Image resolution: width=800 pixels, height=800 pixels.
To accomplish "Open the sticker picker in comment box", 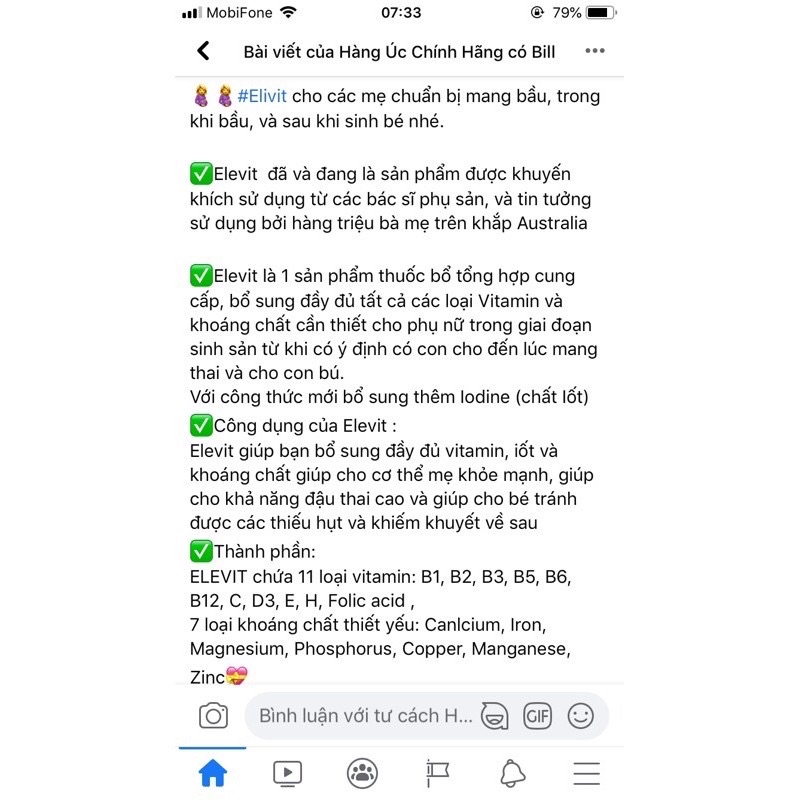I will pyautogui.click(x=494, y=715).
